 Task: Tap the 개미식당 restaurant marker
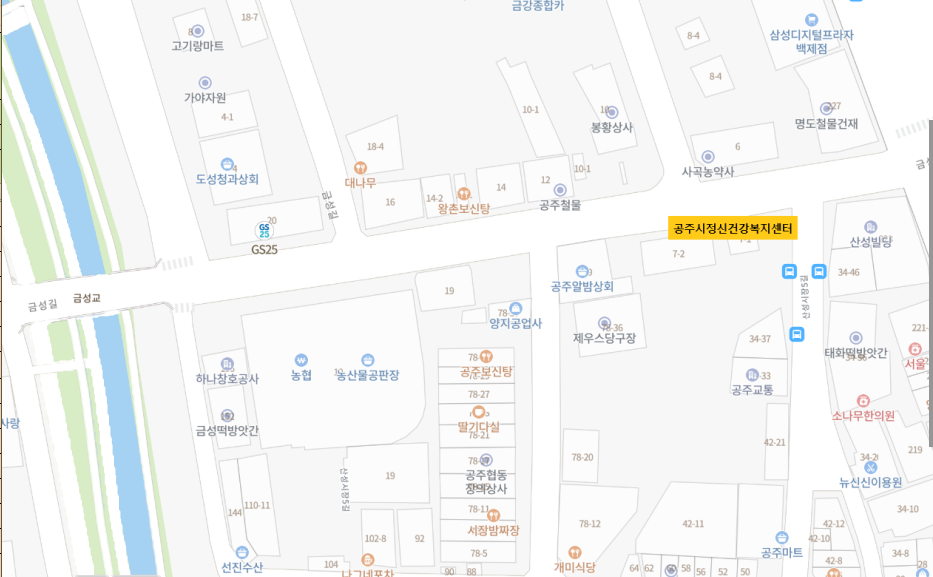coord(574,552)
